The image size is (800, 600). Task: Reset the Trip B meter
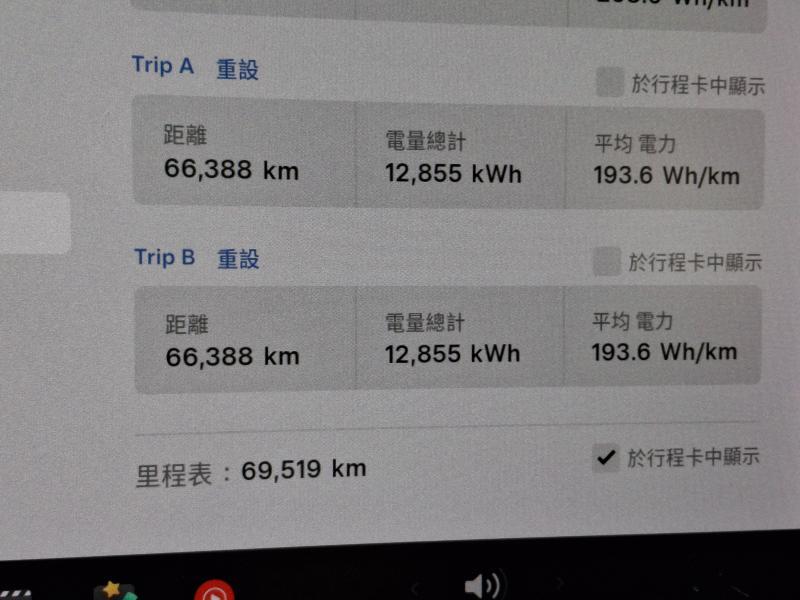tap(239, 259)
